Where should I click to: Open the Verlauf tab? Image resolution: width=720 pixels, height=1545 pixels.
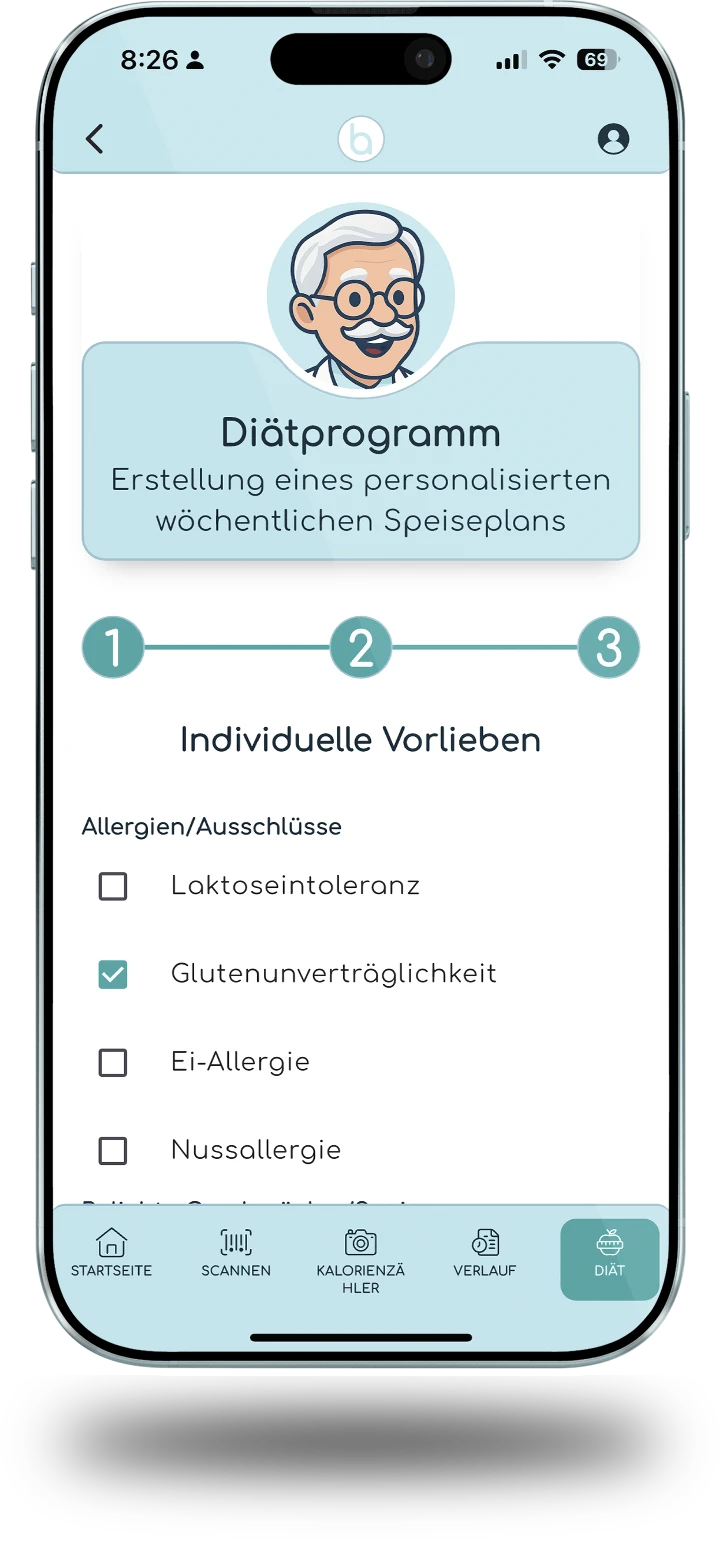485,1255
